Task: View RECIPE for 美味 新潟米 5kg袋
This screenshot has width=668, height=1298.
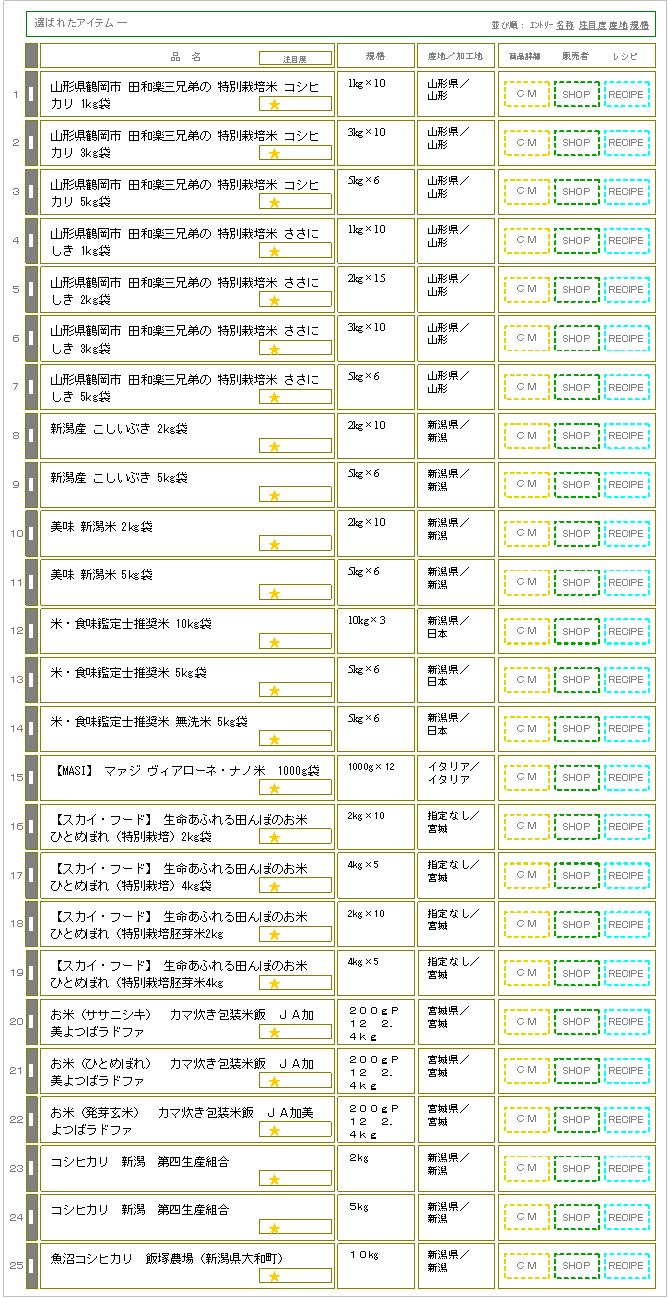Action: [626, 582]
